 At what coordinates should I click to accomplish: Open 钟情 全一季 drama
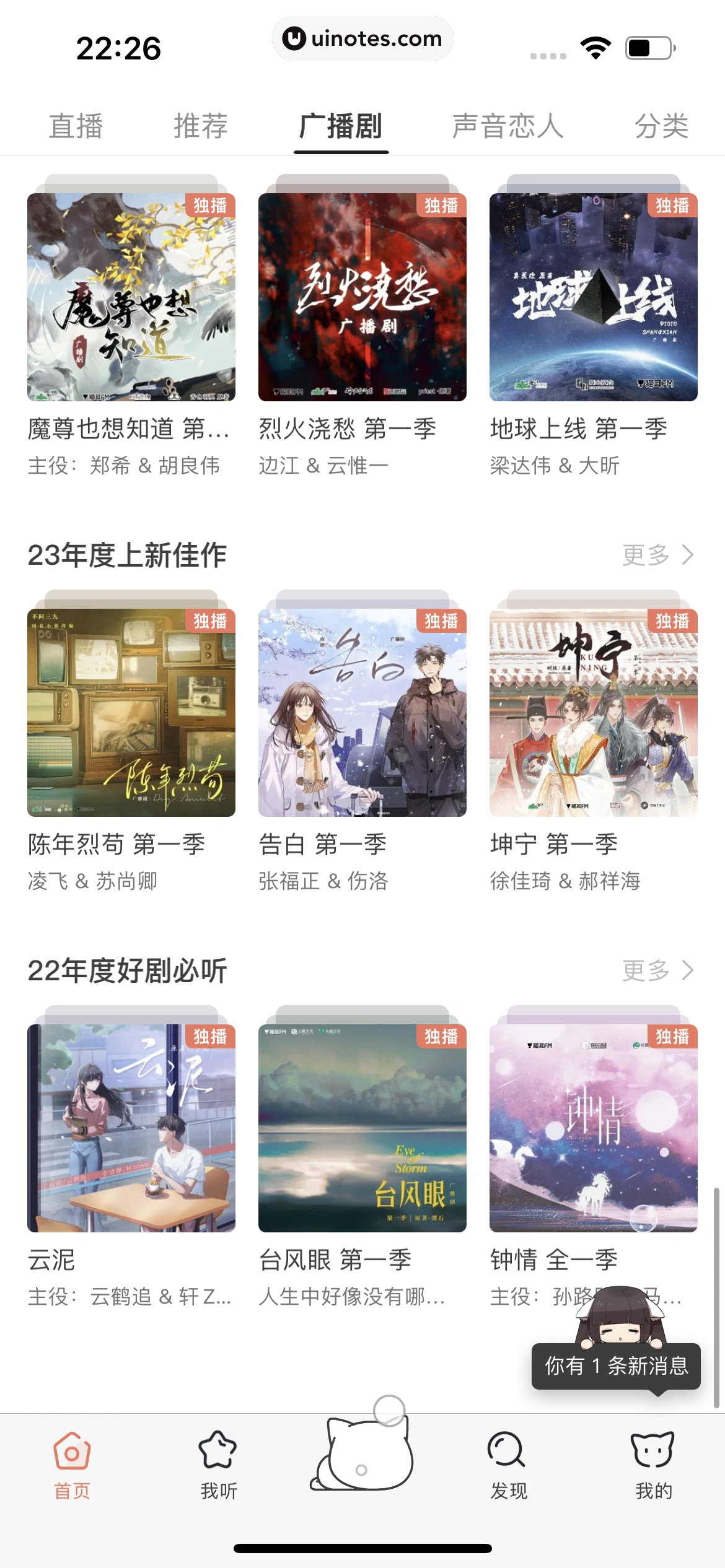tap(594, 1128)
